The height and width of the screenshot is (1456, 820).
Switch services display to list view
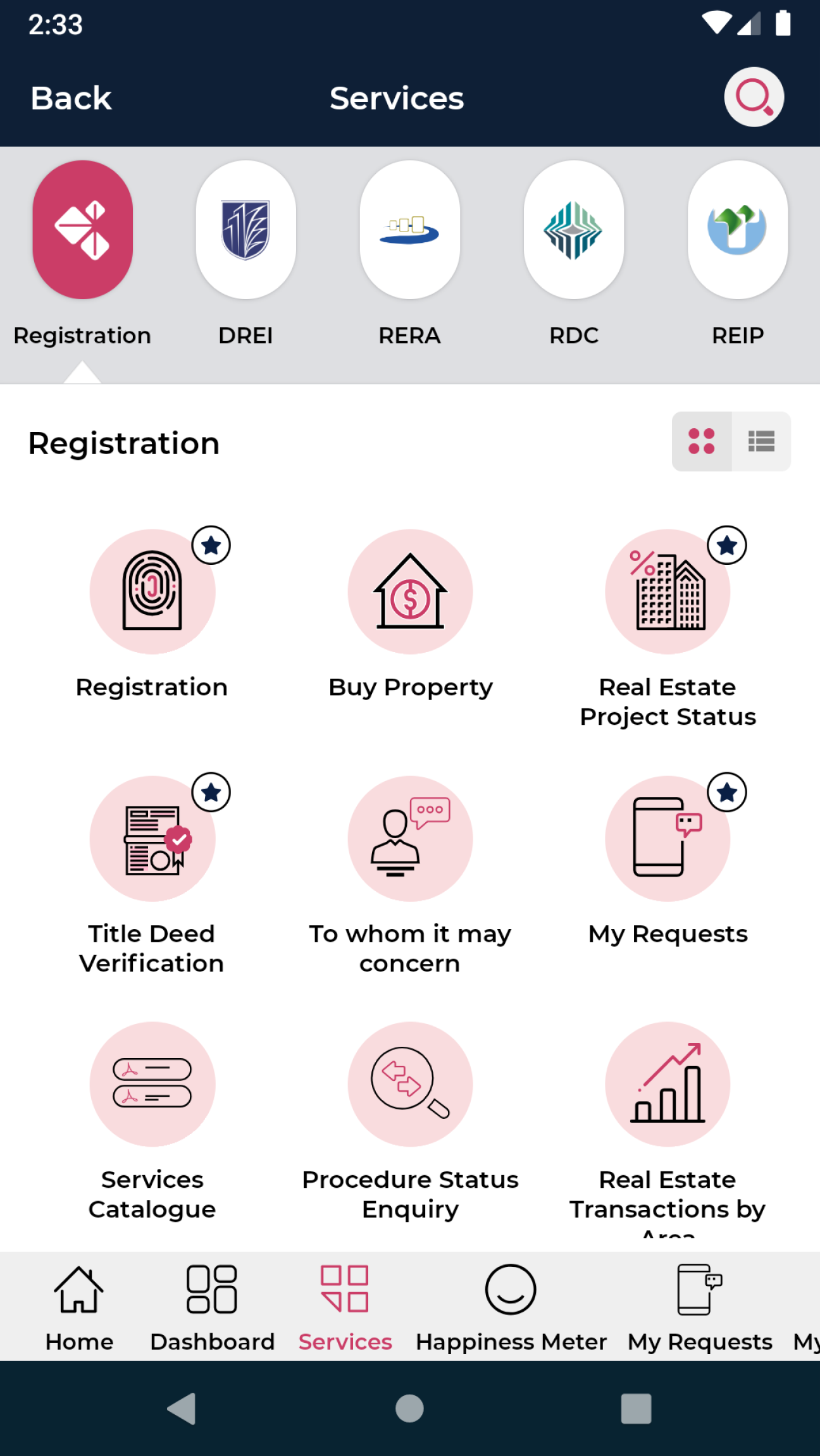tap(761, 442)
